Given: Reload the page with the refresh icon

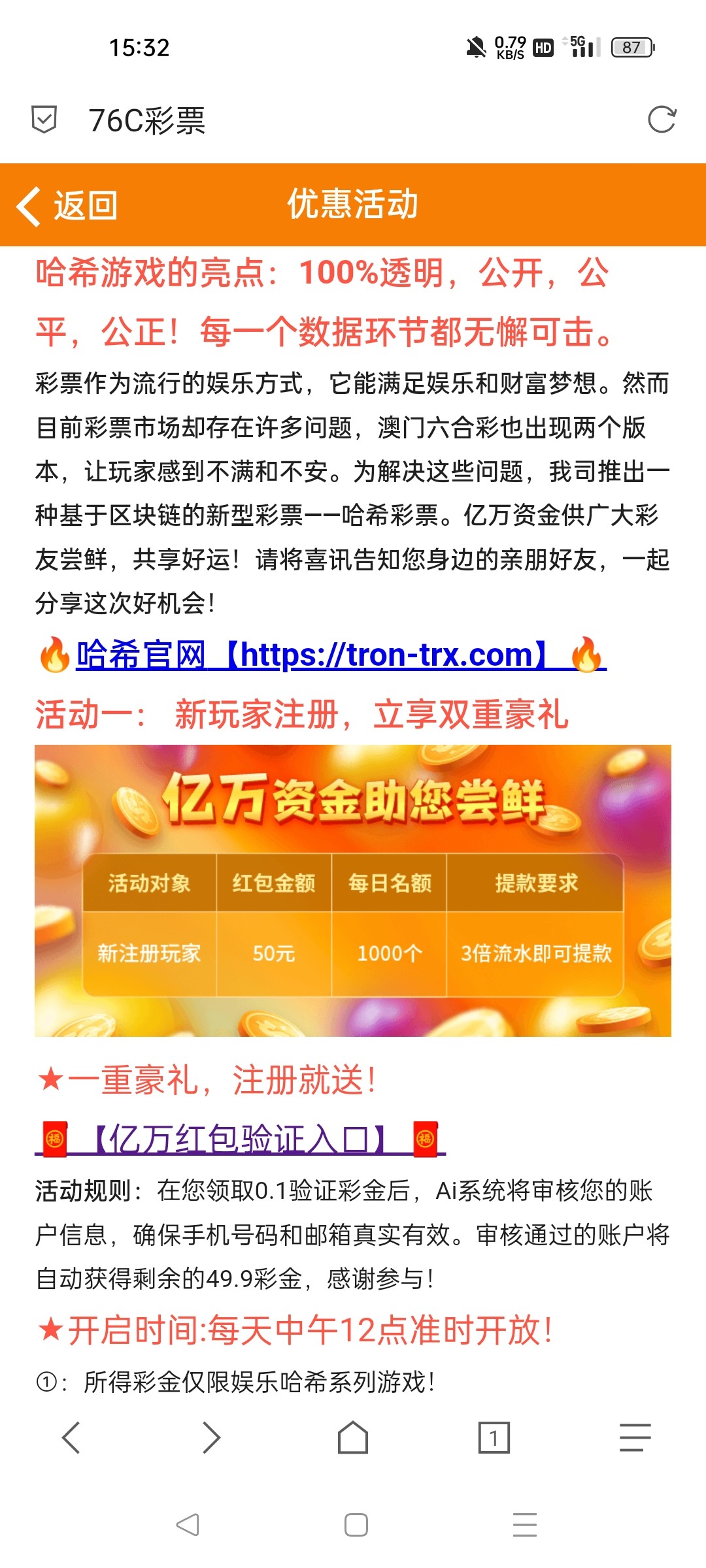Looking at the screenshot, I should click(661, 120).
